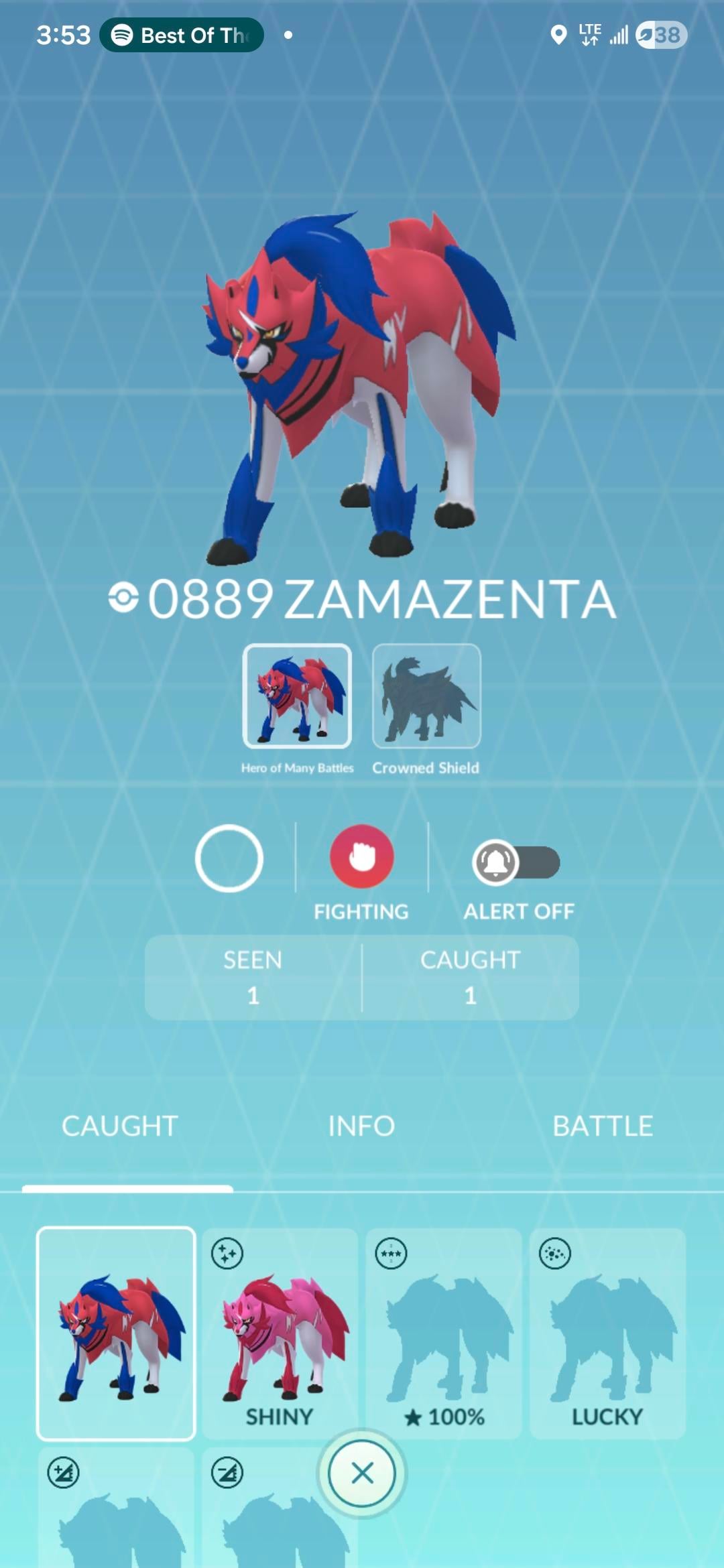Open the Lucky entry tile
The image size is (724, 1568).
pyautogui.click(x=607, y=1333)
